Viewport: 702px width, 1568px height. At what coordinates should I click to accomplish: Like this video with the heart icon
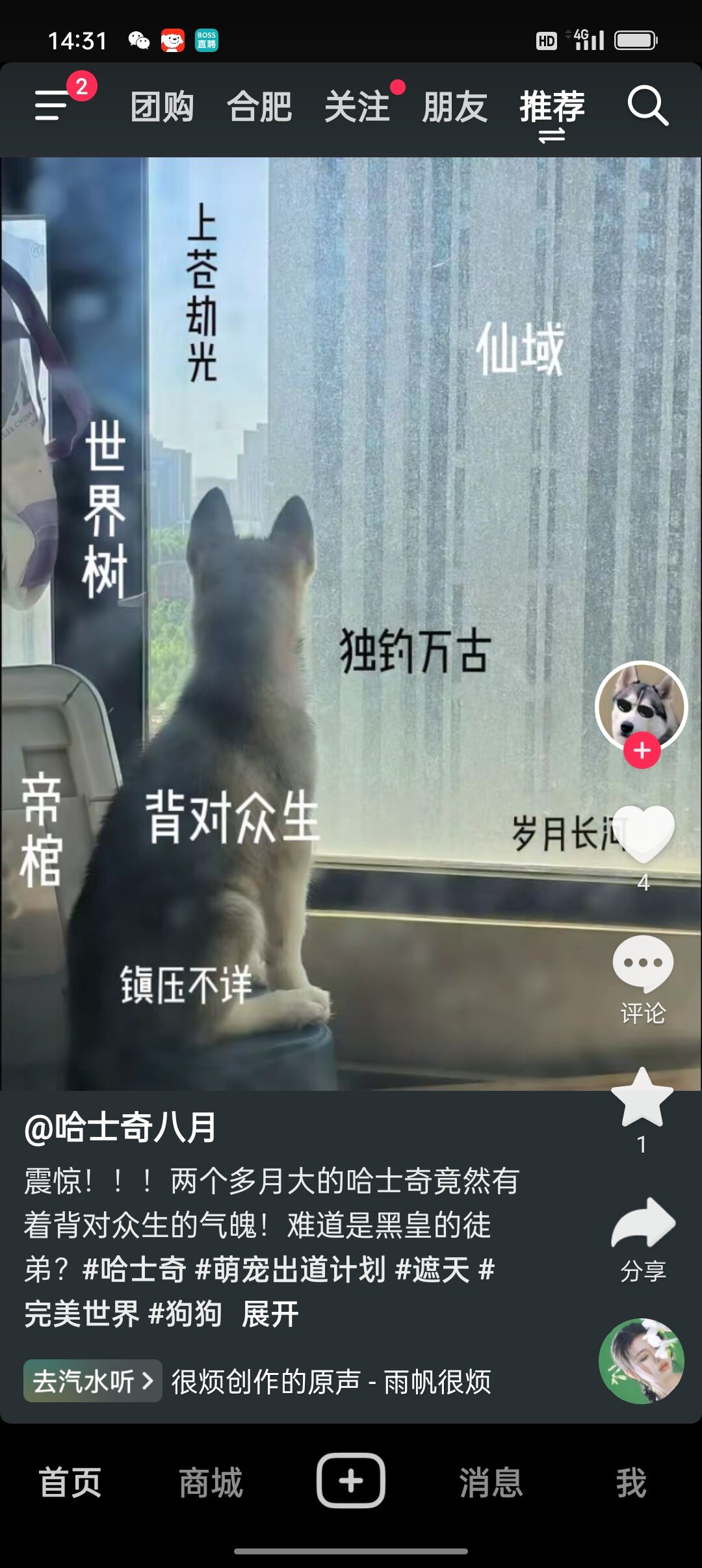643,833
